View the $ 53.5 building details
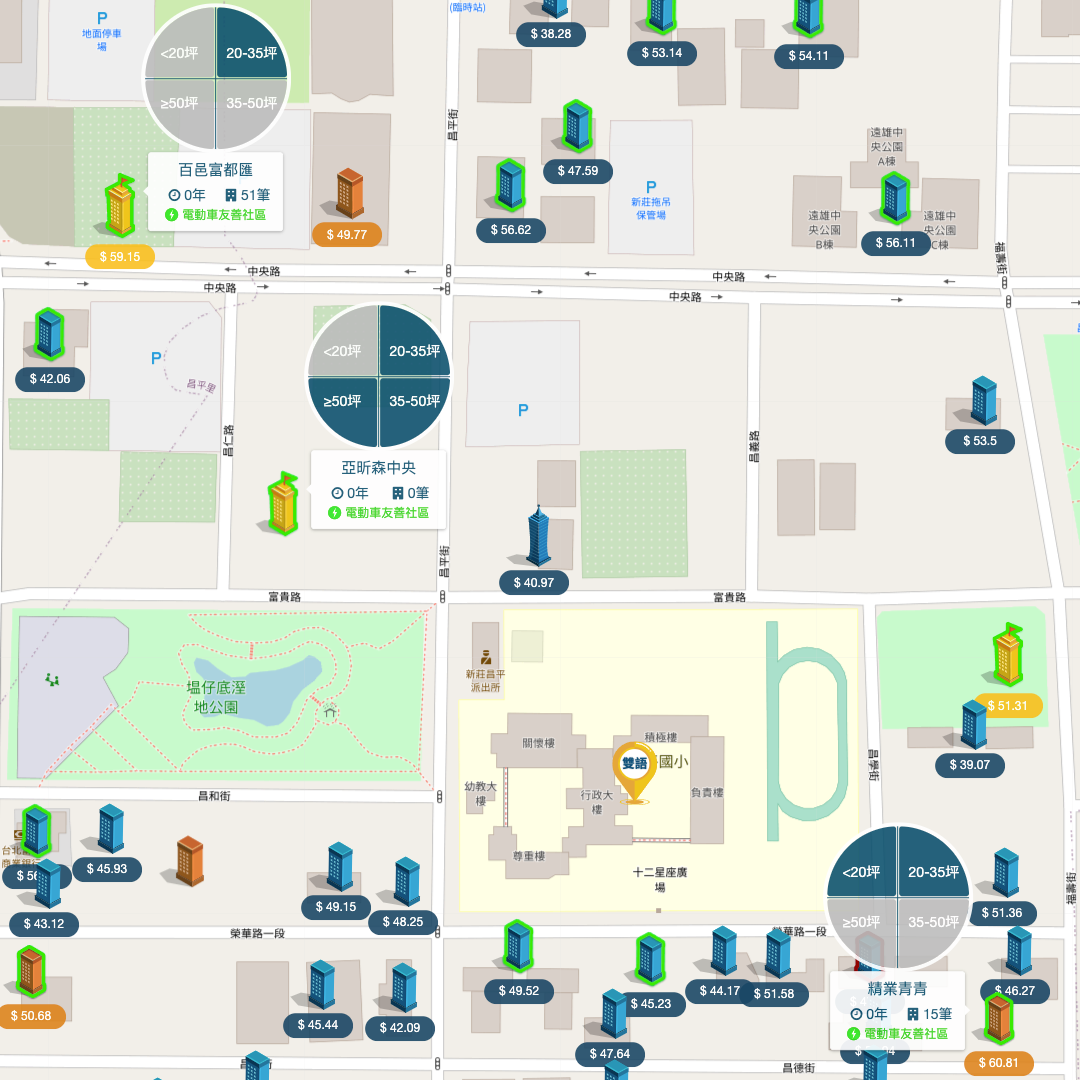 (980, 441)
